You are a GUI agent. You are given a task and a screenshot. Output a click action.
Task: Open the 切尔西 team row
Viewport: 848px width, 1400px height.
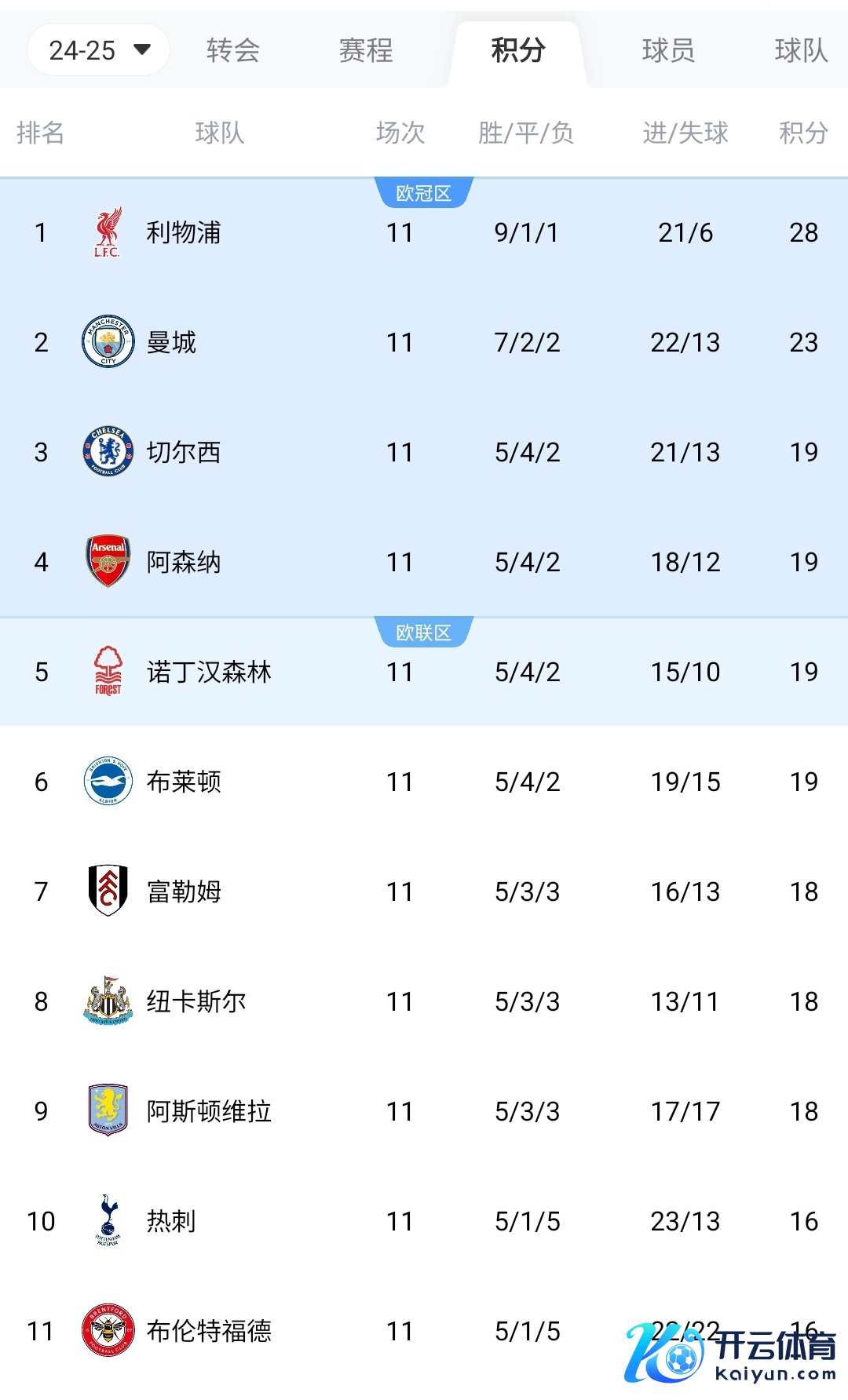click(x=424, y=452)
